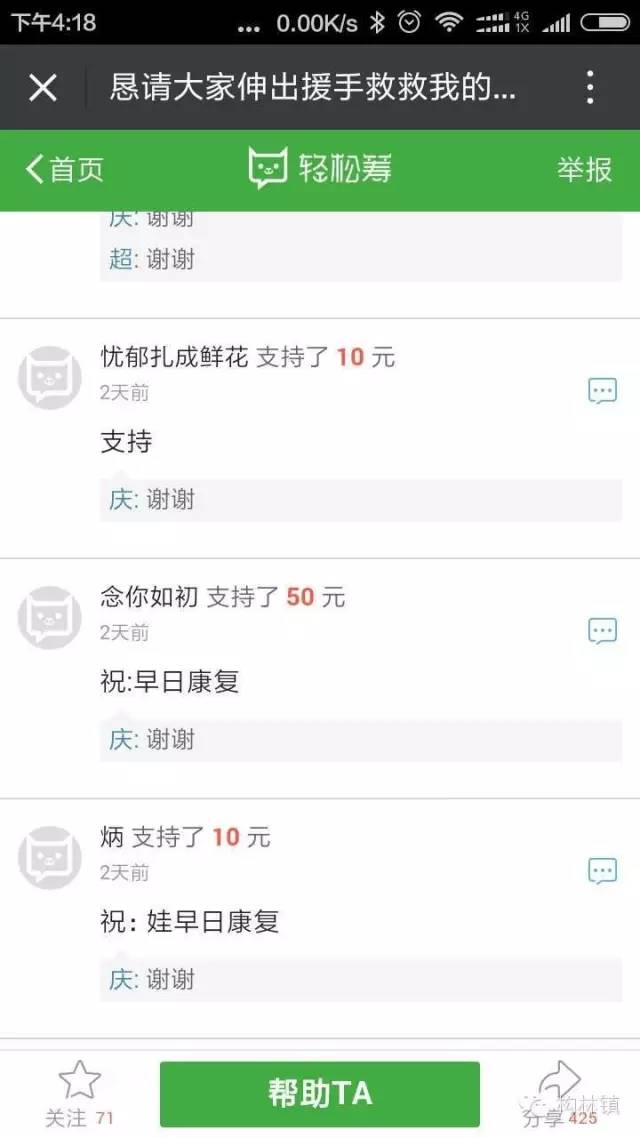Go back to 首页
Image resolution: width=640 pixels, height=1138 pixels.
tap(65, 169)
